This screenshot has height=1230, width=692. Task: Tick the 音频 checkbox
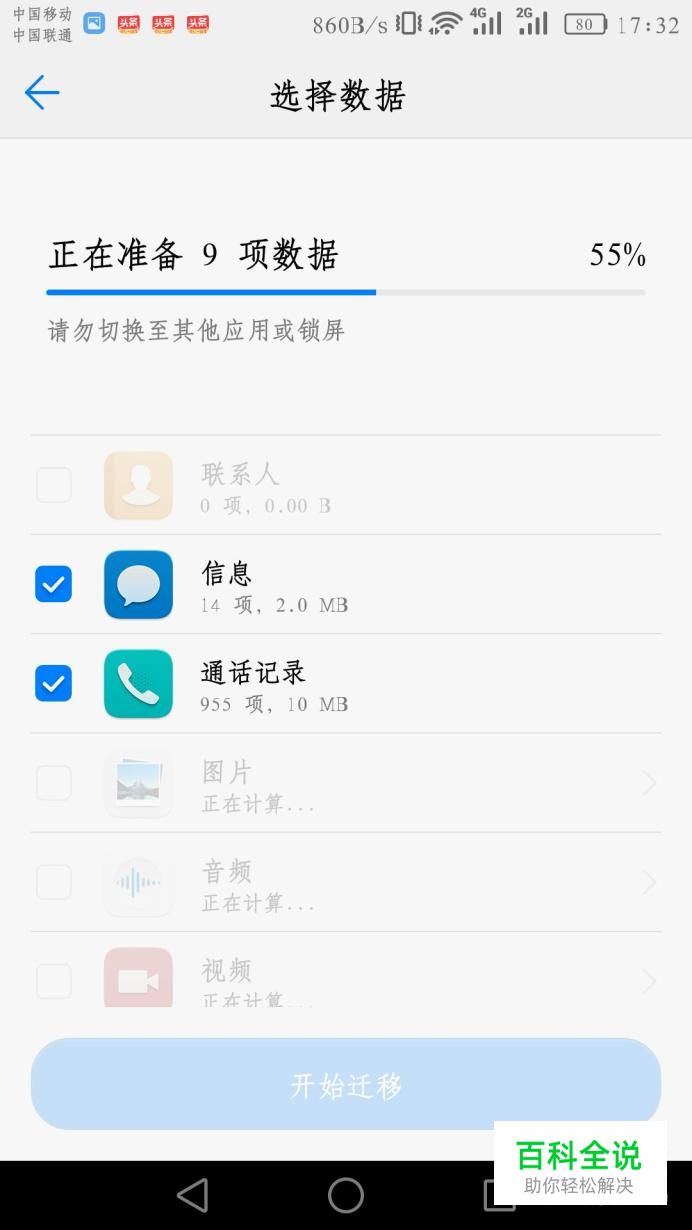[x=54, y=882]
